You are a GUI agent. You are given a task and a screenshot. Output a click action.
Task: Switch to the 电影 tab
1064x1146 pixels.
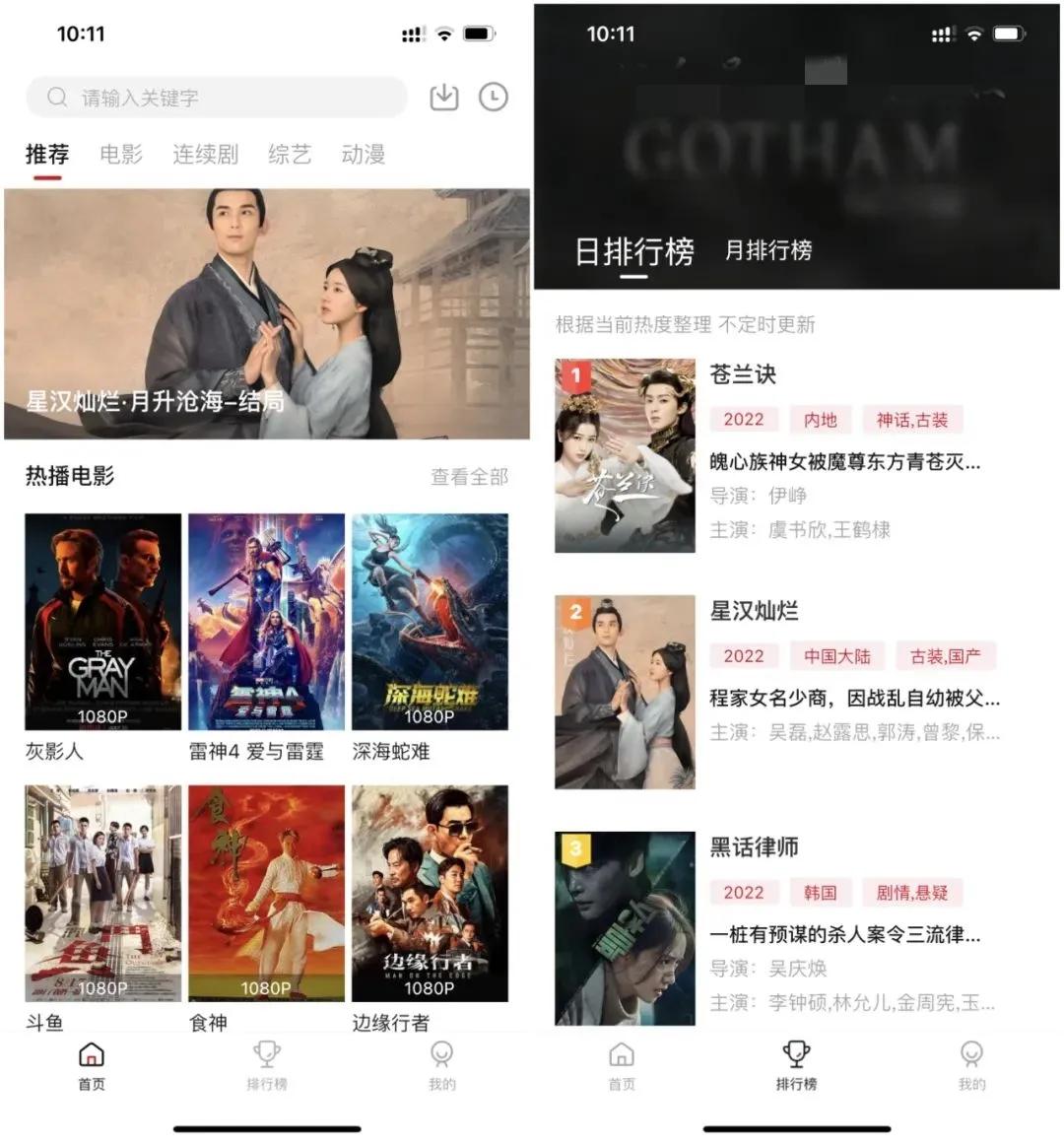coord(121,155)
